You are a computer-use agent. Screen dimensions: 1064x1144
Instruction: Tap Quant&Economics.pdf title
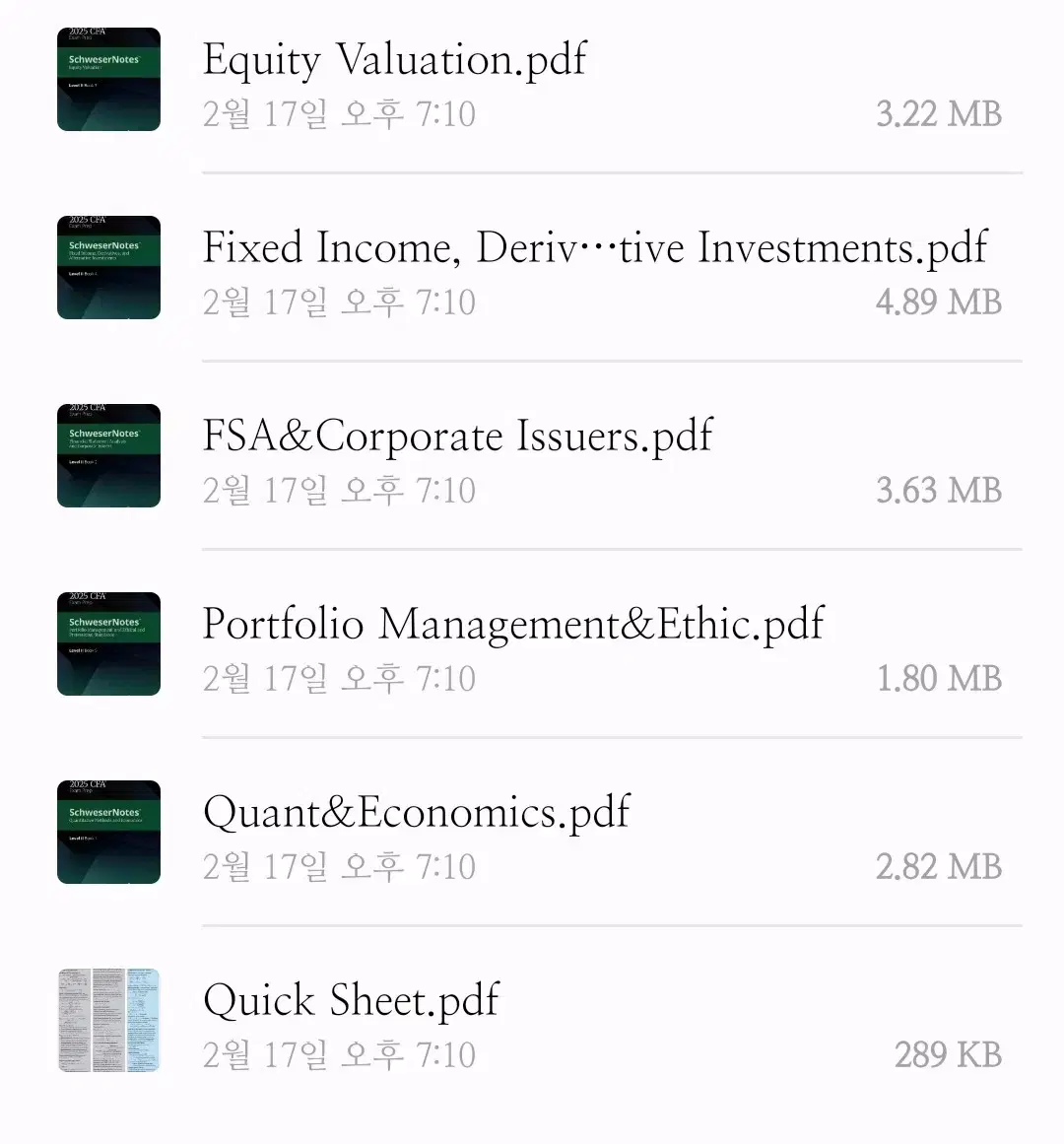416,813
